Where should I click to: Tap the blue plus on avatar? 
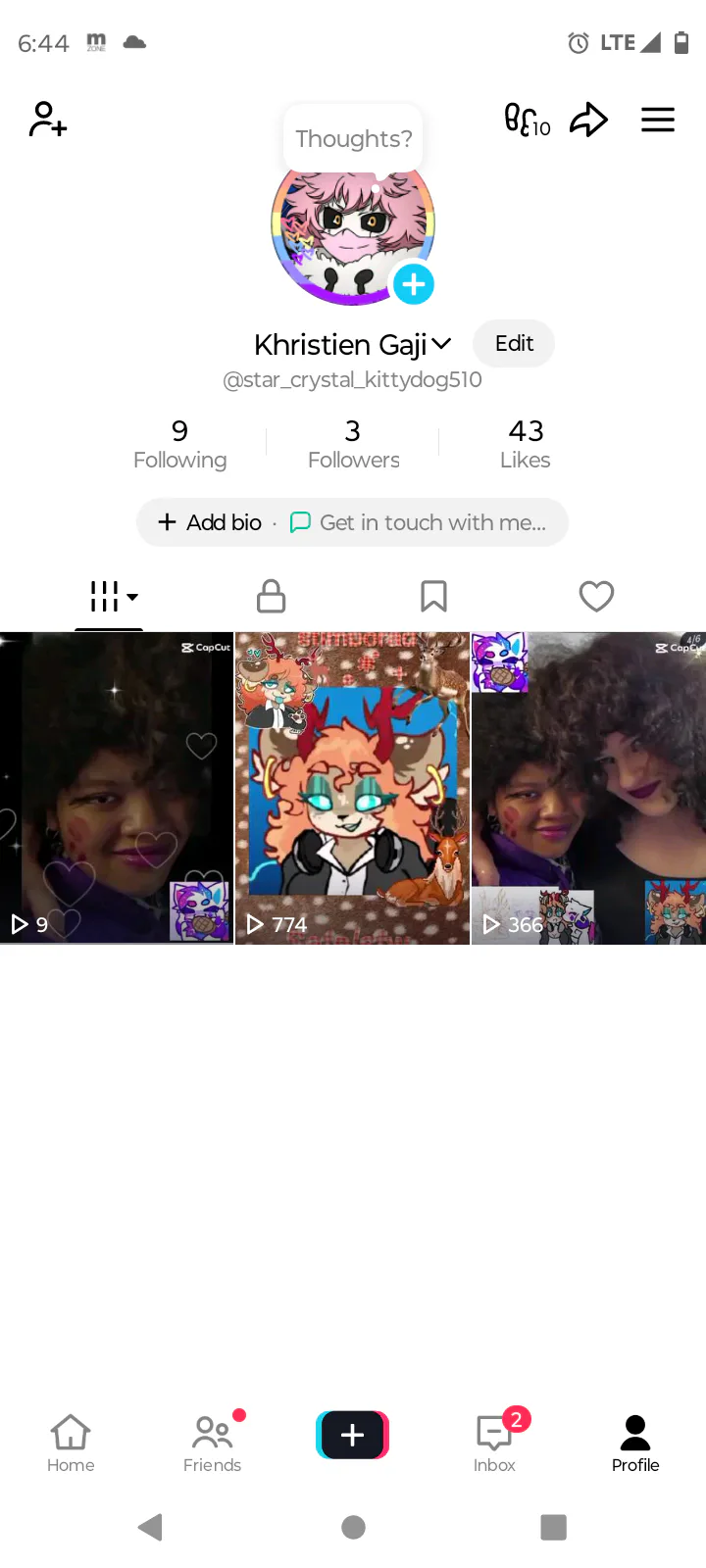pyautogui.click(x=414, y=284)
